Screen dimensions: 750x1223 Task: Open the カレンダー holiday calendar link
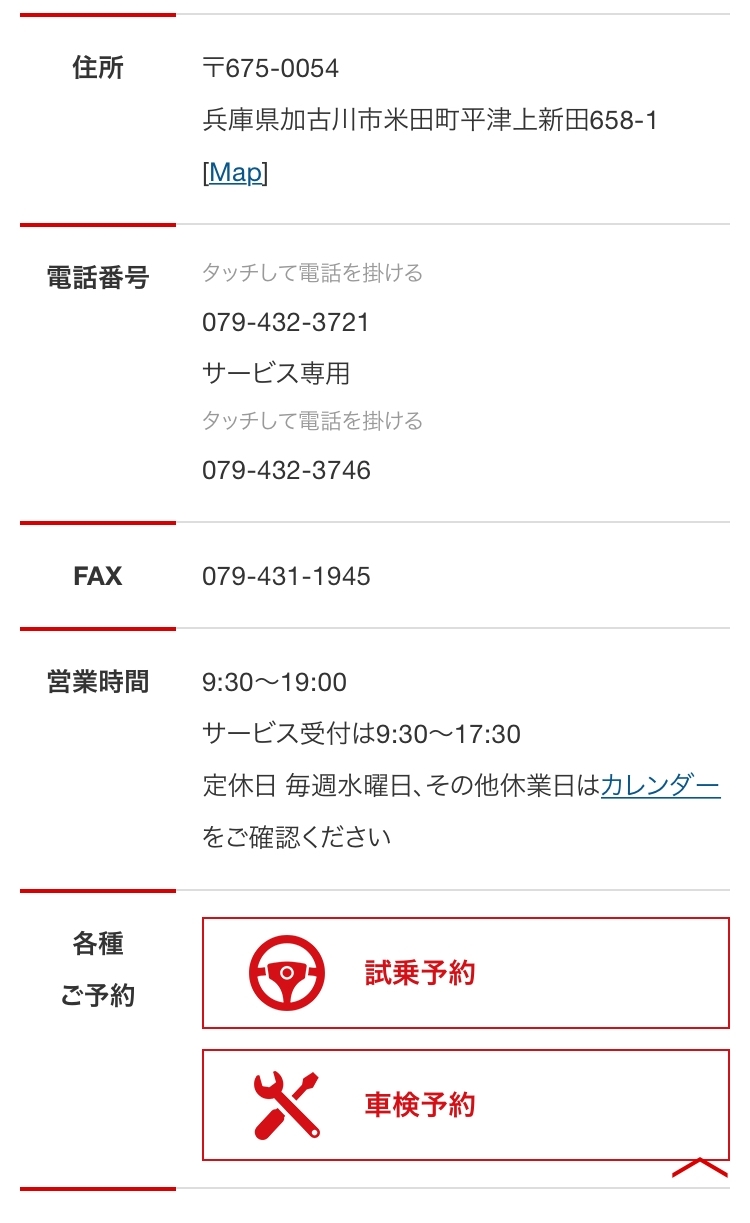[x=660, y=786]
